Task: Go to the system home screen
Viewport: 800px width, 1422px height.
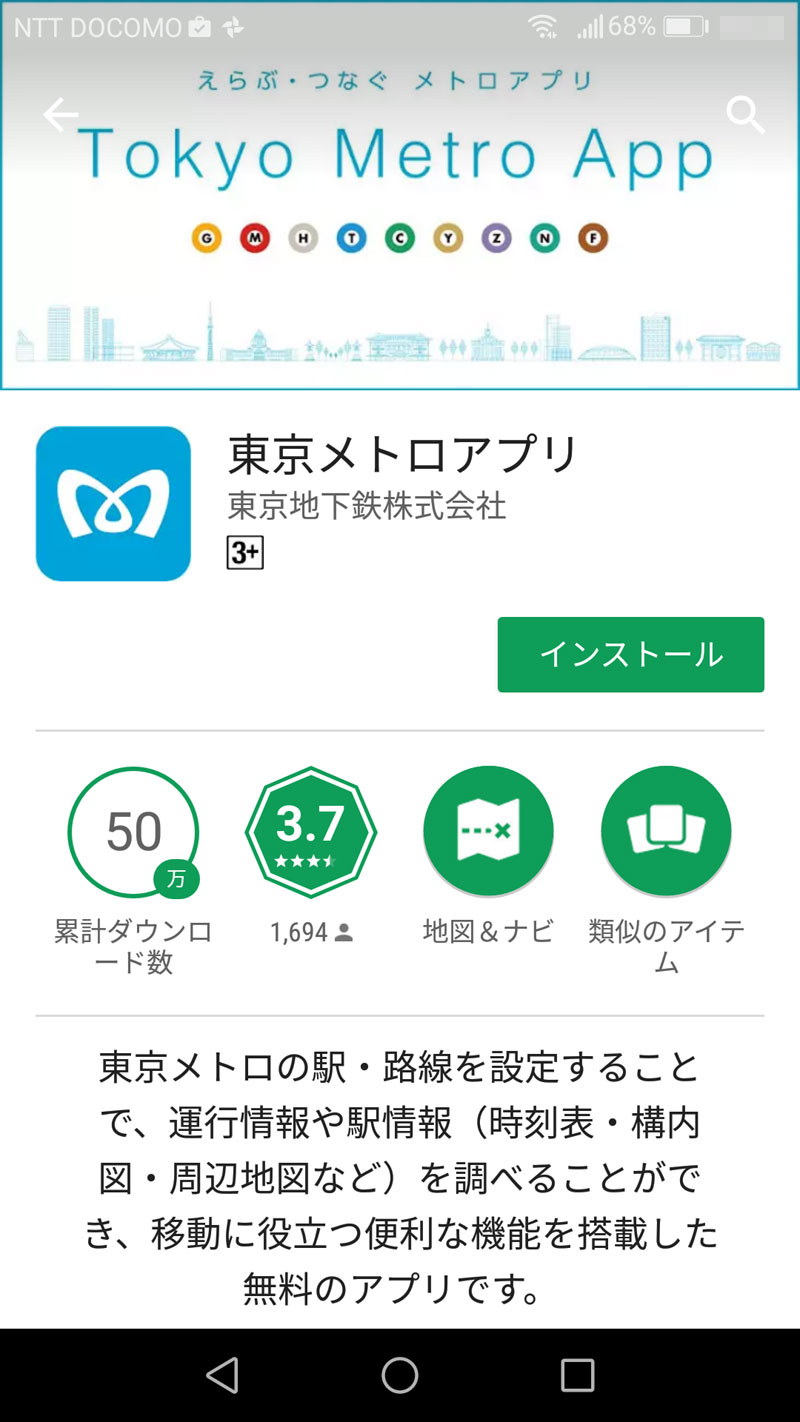Action: [400, 1375]
